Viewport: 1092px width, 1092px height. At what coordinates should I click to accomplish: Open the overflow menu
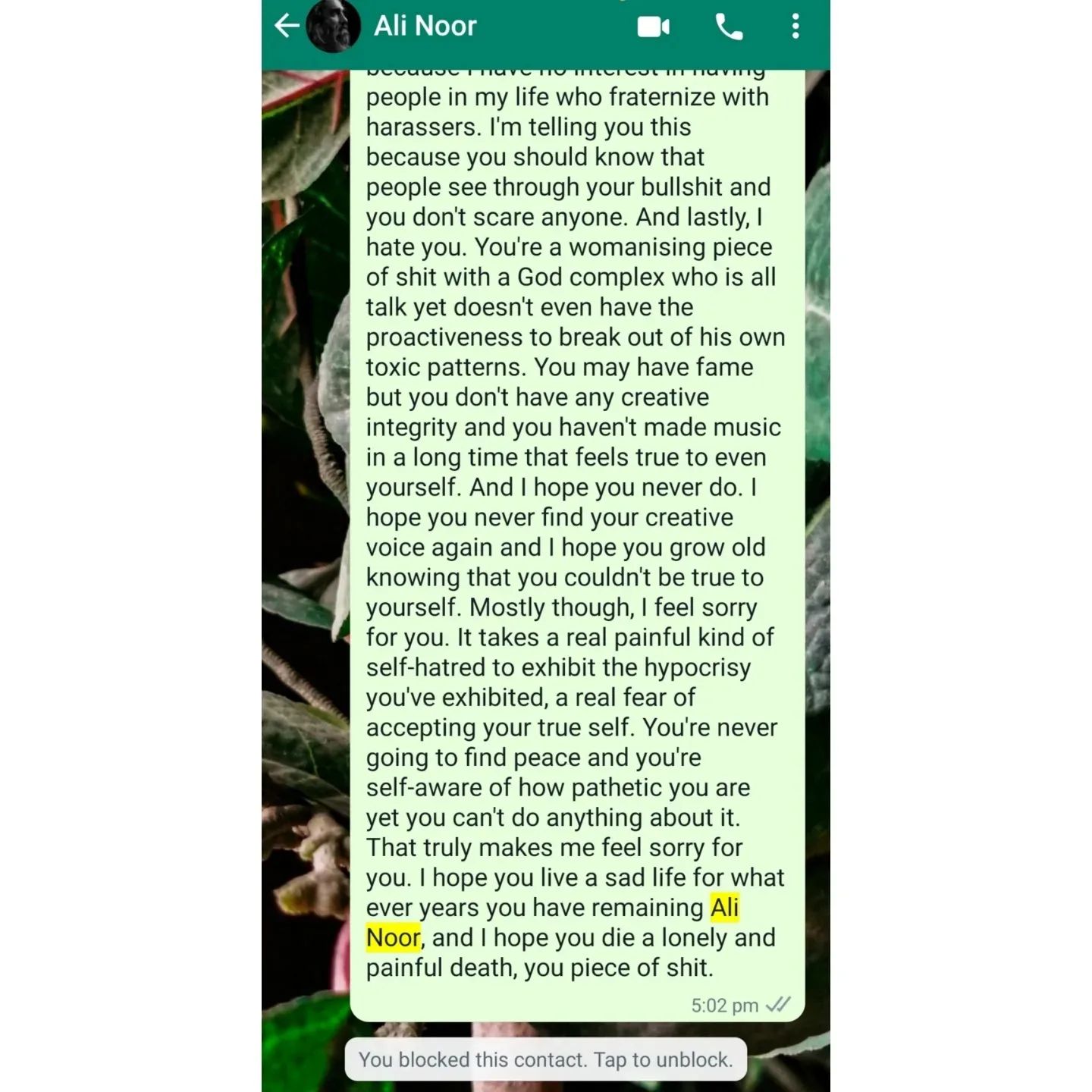pos(795,27)
